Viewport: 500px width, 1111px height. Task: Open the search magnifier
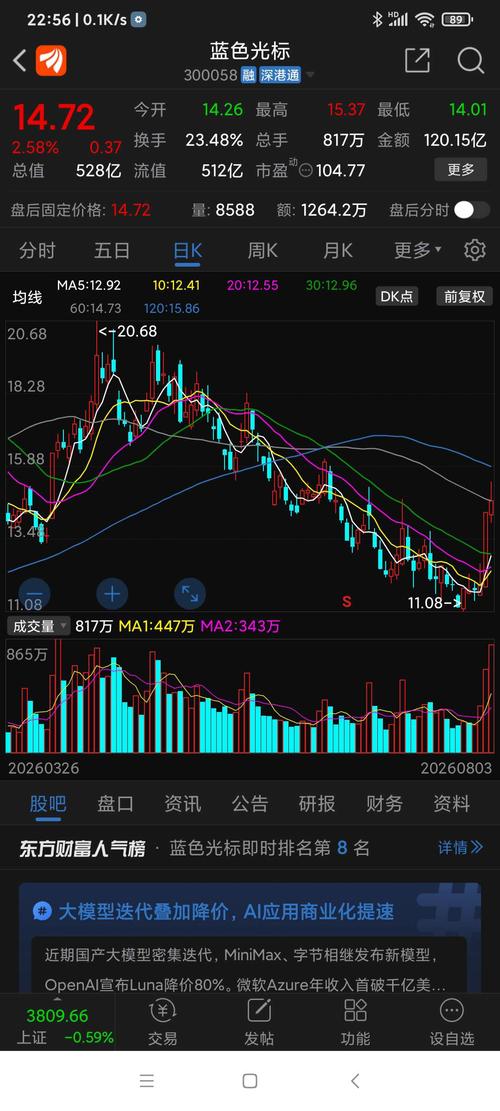[x=470, y=60]
